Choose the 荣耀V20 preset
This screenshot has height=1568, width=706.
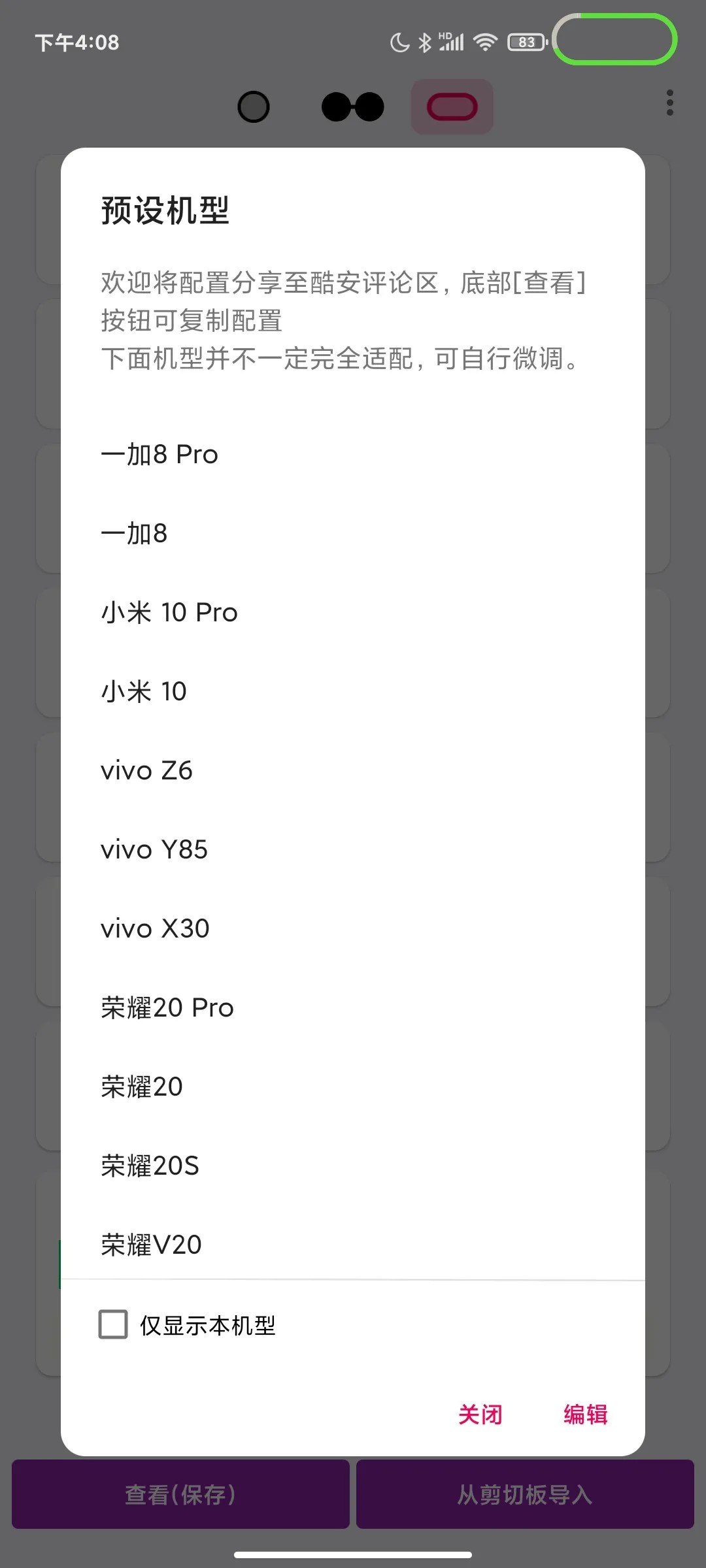(x=152, y=1245)
